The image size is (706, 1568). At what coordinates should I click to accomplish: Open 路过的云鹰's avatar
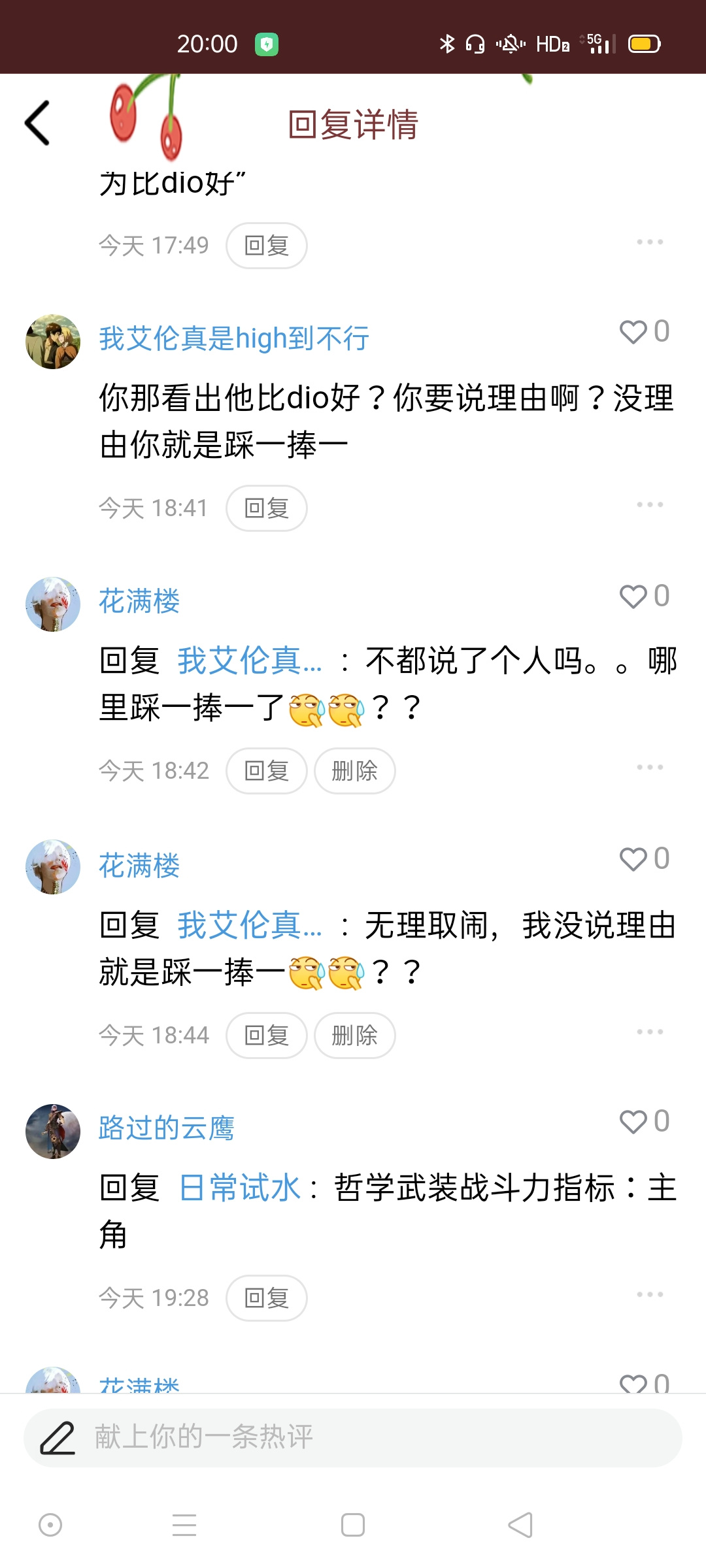(53, 1132)
